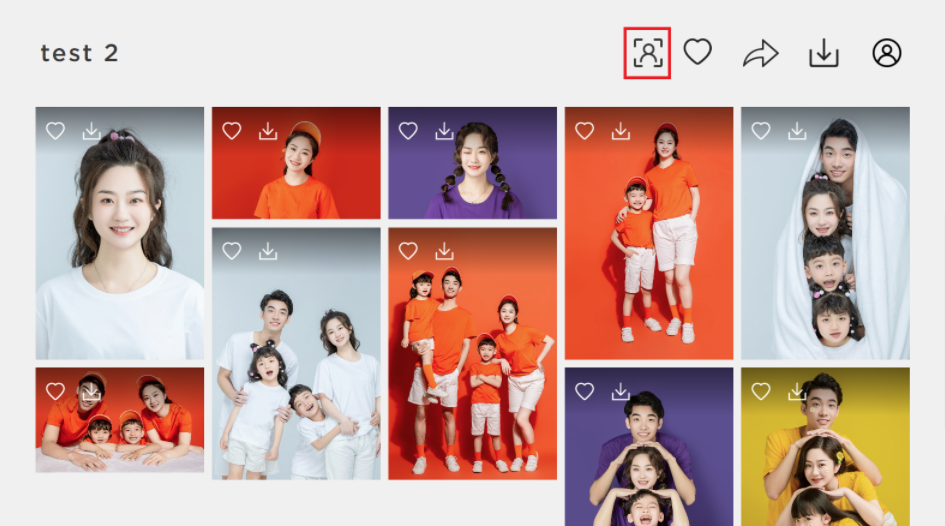The image size is (945, 526).
Task: Download the family under white blanket photo
Action: pyautogui.click(x=797, y=131)
